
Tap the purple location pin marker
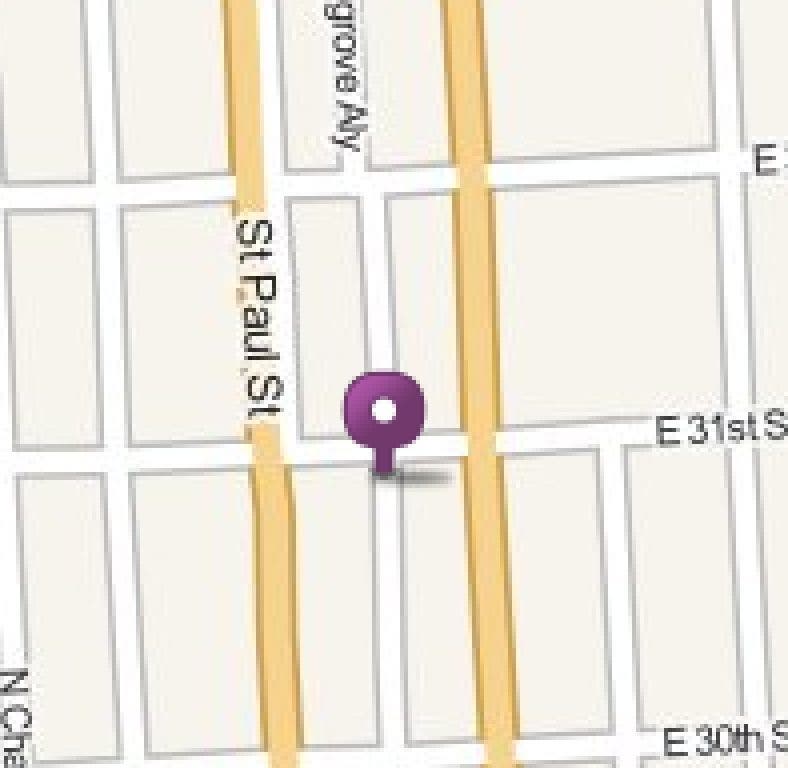(385, 412)
